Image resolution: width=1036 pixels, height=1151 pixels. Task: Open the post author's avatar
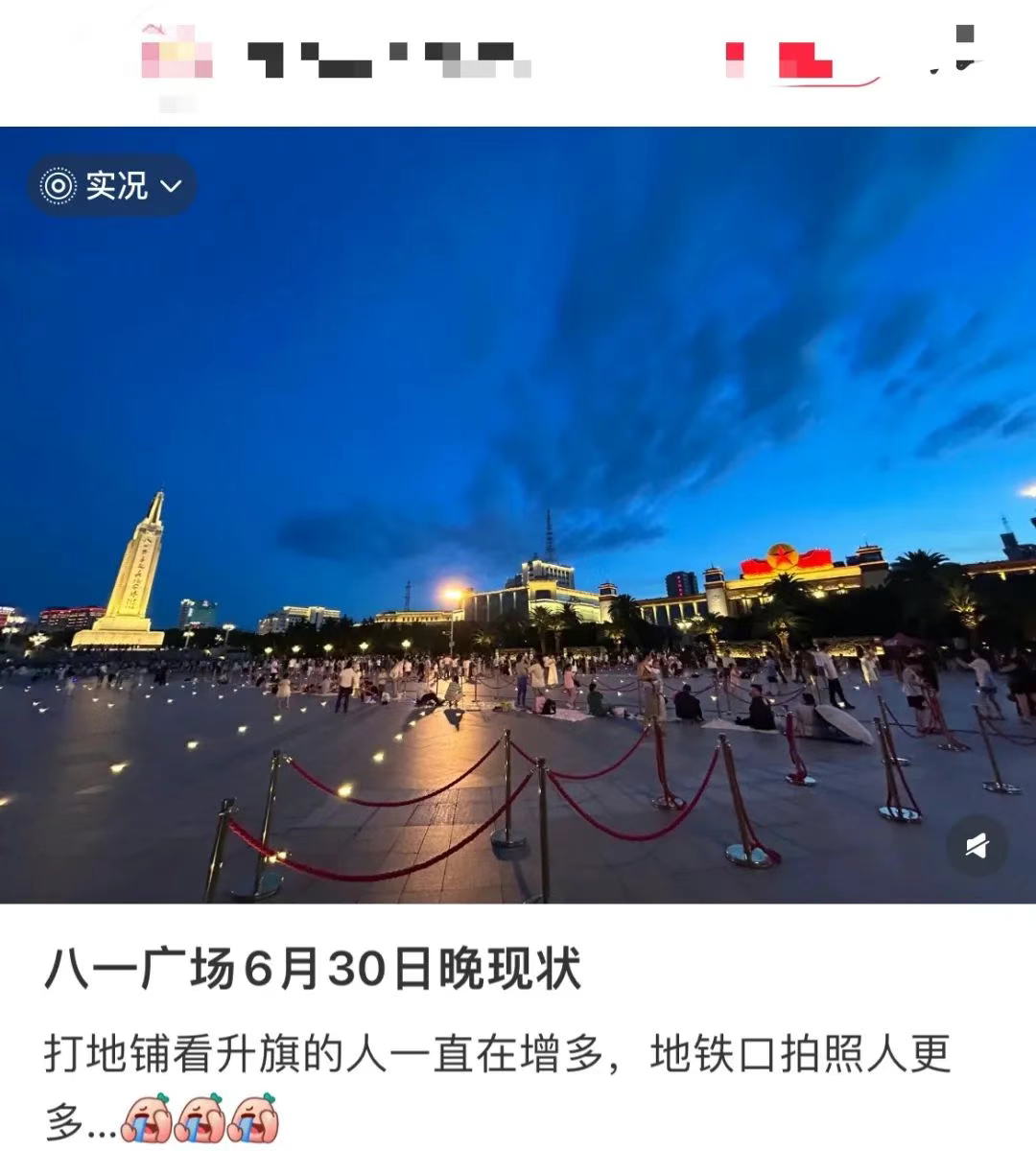coord(177,58)
